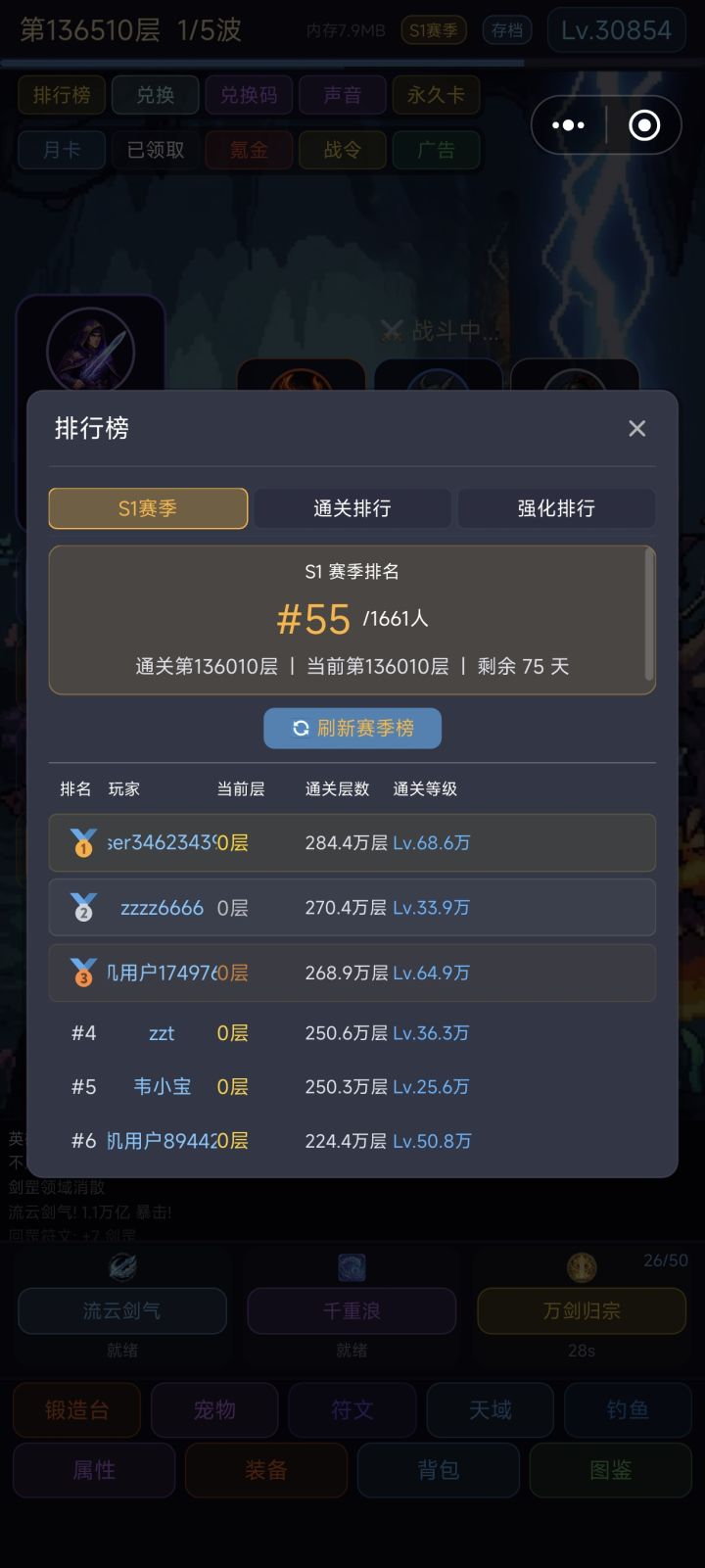
Task: Cast the 万剑归宗 ultimate skill icon
Action: point(582,1265)
